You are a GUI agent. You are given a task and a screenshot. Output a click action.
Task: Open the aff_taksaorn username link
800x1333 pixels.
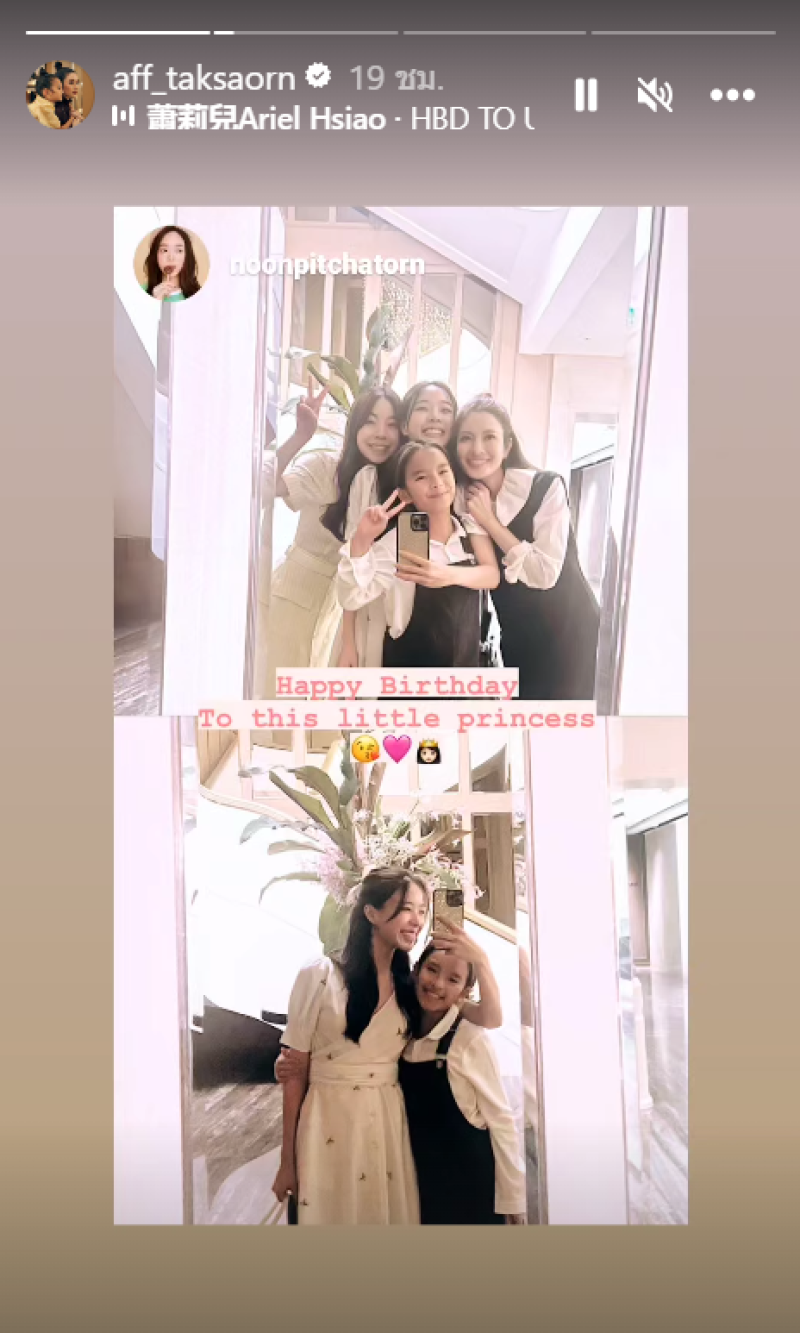(x=204, y=77)
